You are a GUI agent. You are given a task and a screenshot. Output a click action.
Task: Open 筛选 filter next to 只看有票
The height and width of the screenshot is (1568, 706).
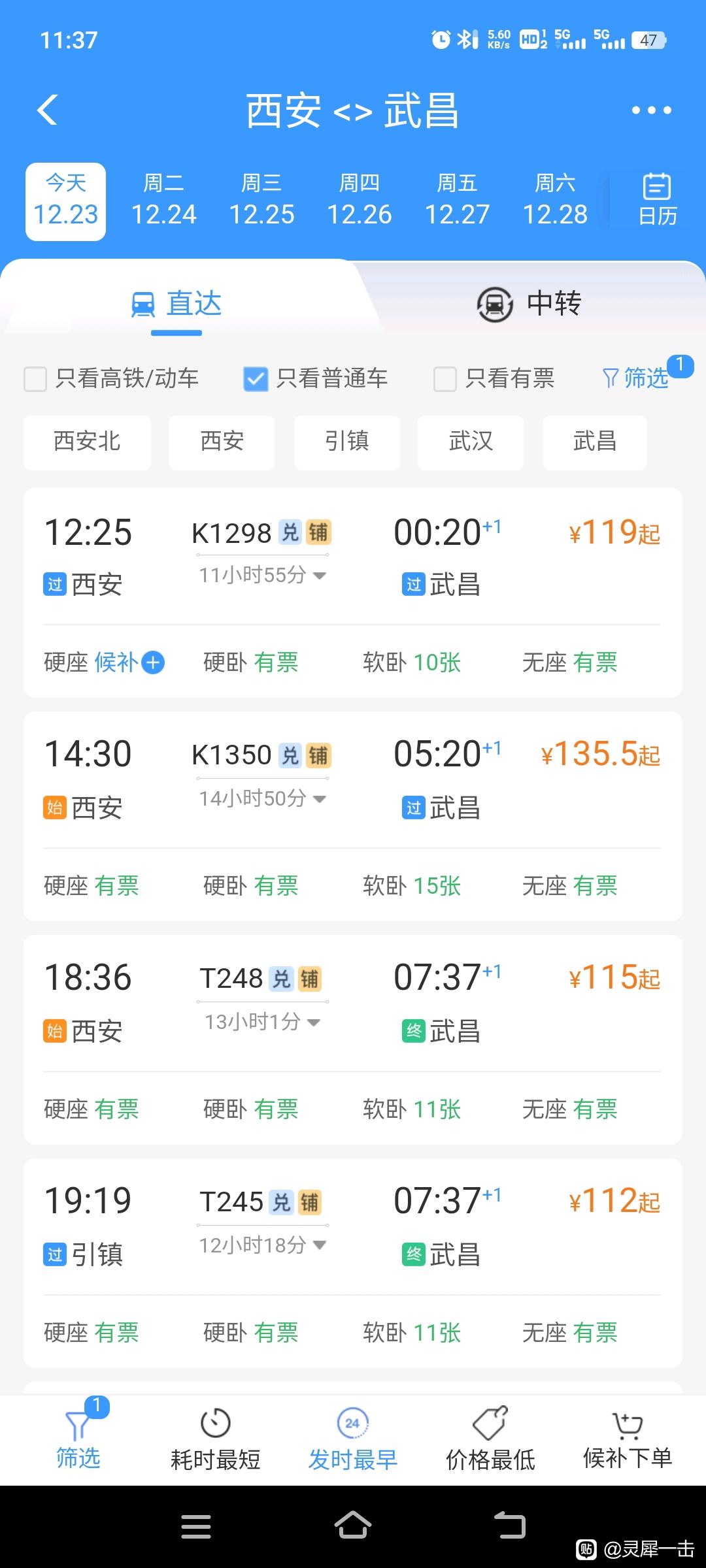click(636, 378)
